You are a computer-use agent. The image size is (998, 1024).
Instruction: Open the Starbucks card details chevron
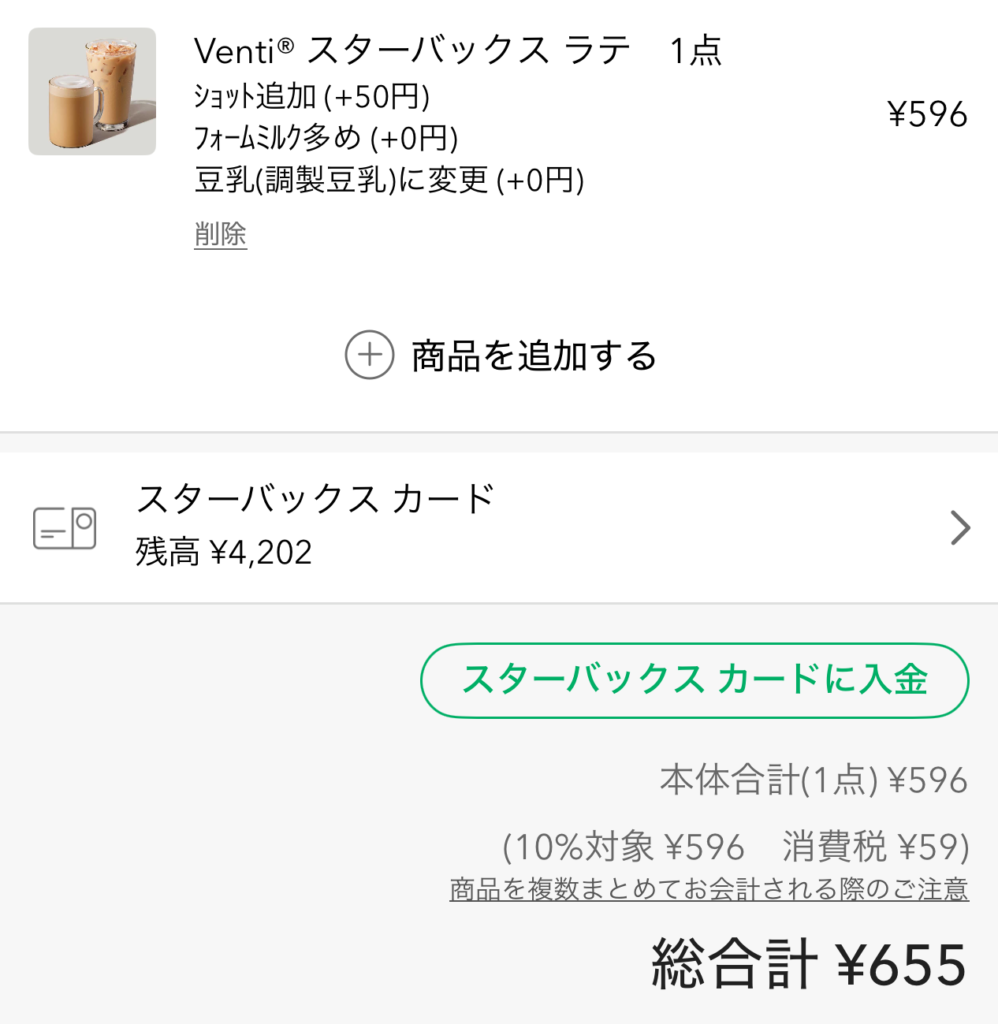[961, 527]
